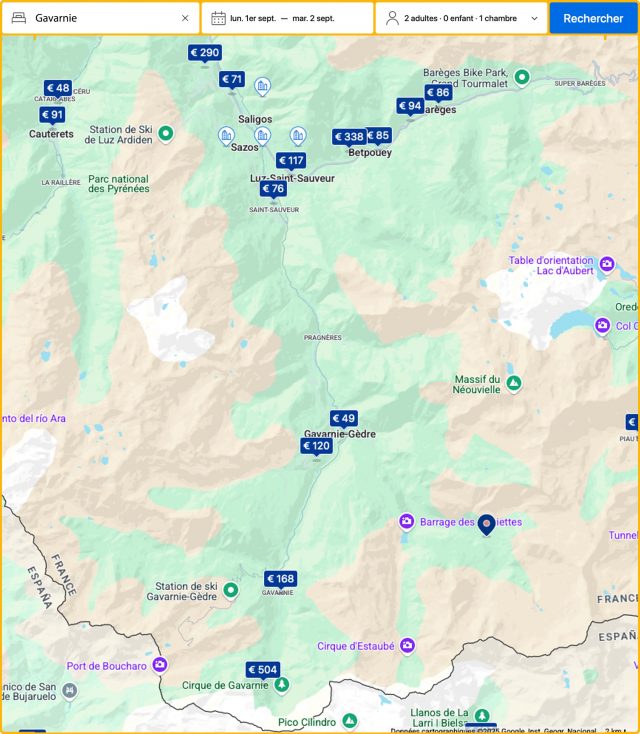View the € 86 hotel in Barèges
640x734 pixels.
tap(438, 93)
